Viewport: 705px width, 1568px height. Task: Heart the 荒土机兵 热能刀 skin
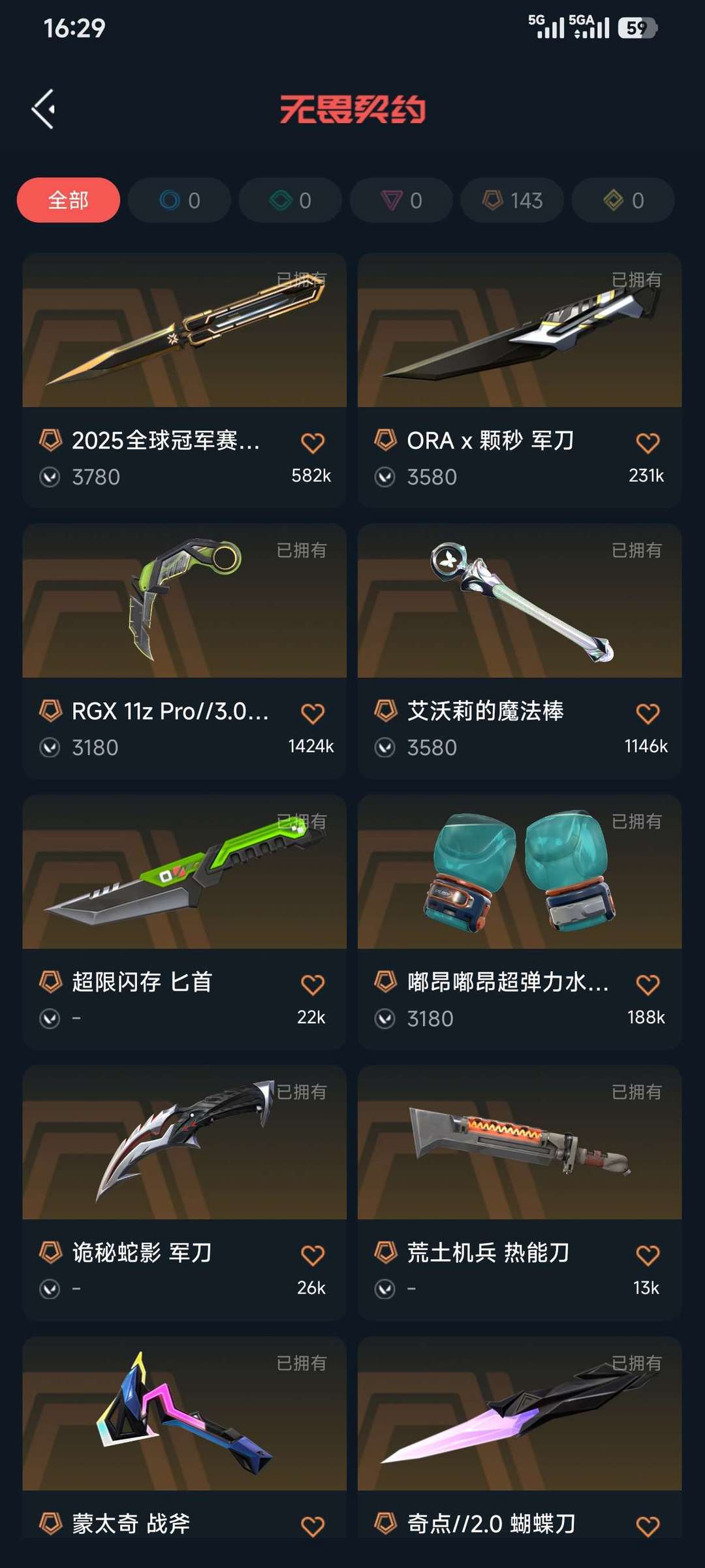click(648, 1255)
